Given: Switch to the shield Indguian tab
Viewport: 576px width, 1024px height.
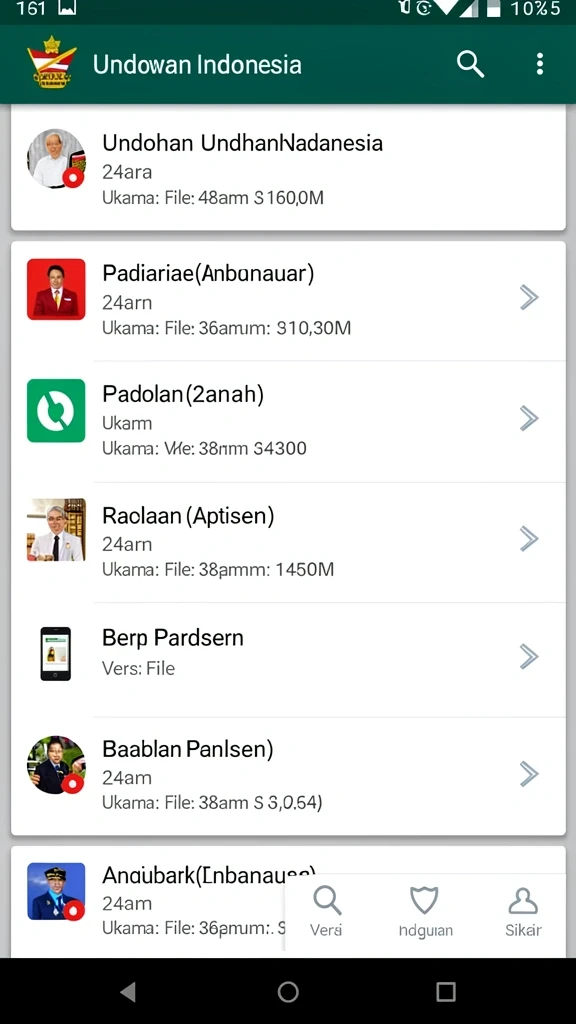Looking at the screenshot, I should 425,912.
